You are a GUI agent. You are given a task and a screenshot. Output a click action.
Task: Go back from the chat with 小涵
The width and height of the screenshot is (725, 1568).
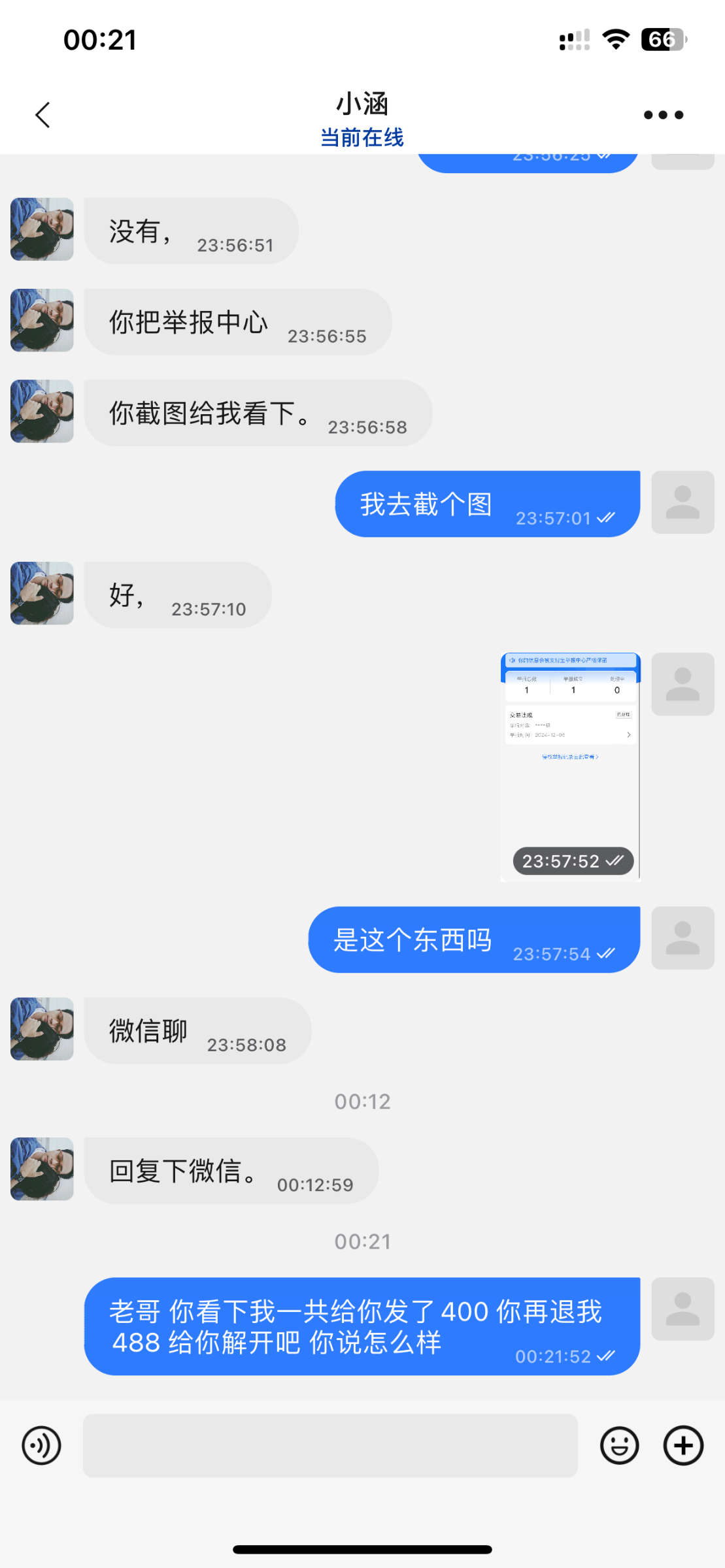pyautogui.click(x=43, y=115)
